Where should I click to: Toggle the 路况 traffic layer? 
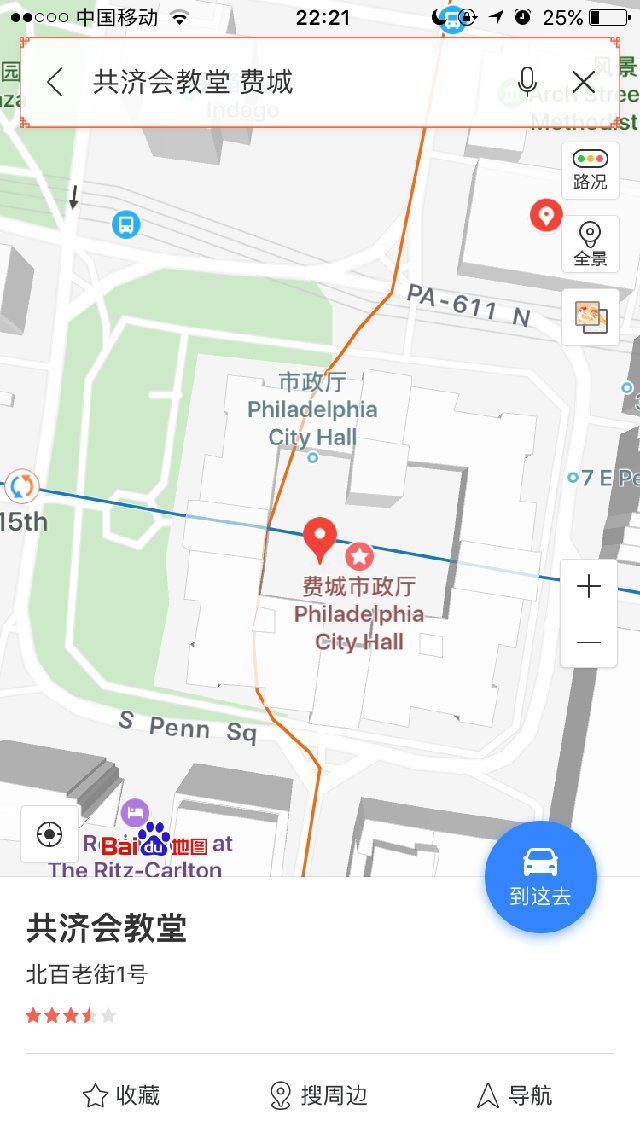click(590, 169)
